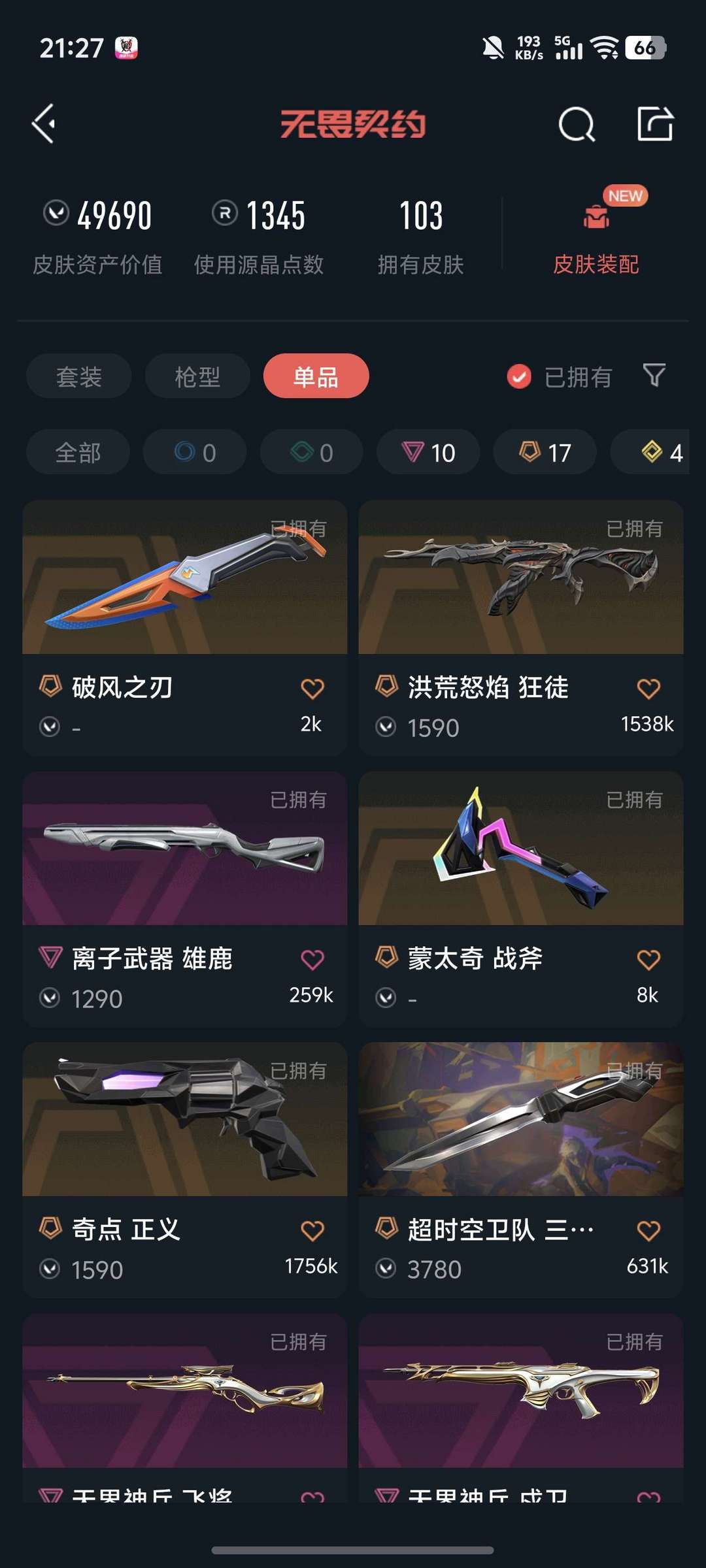Tap the share icon in the header
This screenshot has width=706, height=1568.
coord(655,123)
